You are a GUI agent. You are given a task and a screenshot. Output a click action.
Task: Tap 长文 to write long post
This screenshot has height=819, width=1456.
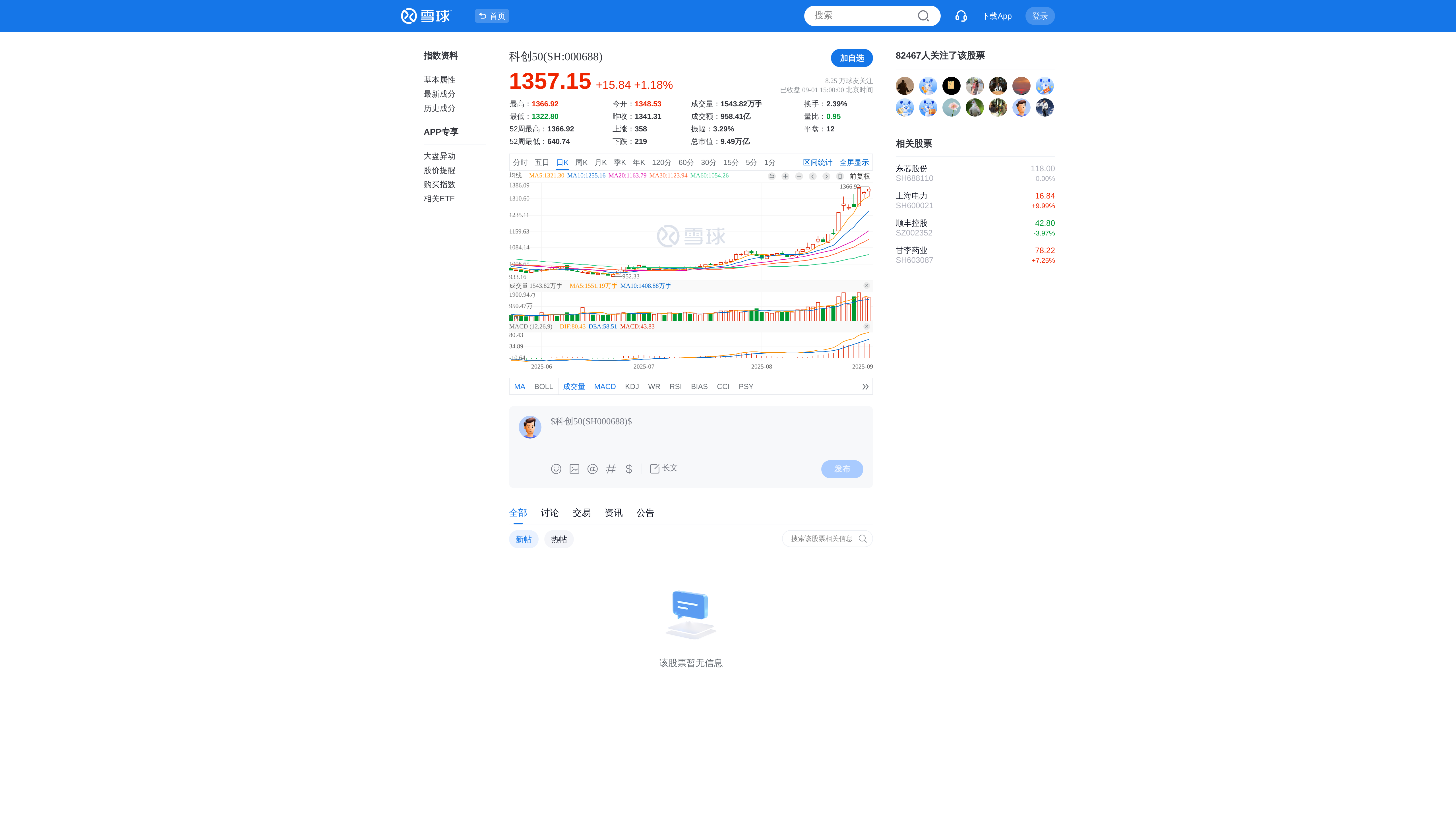click(x=663, y=468)
